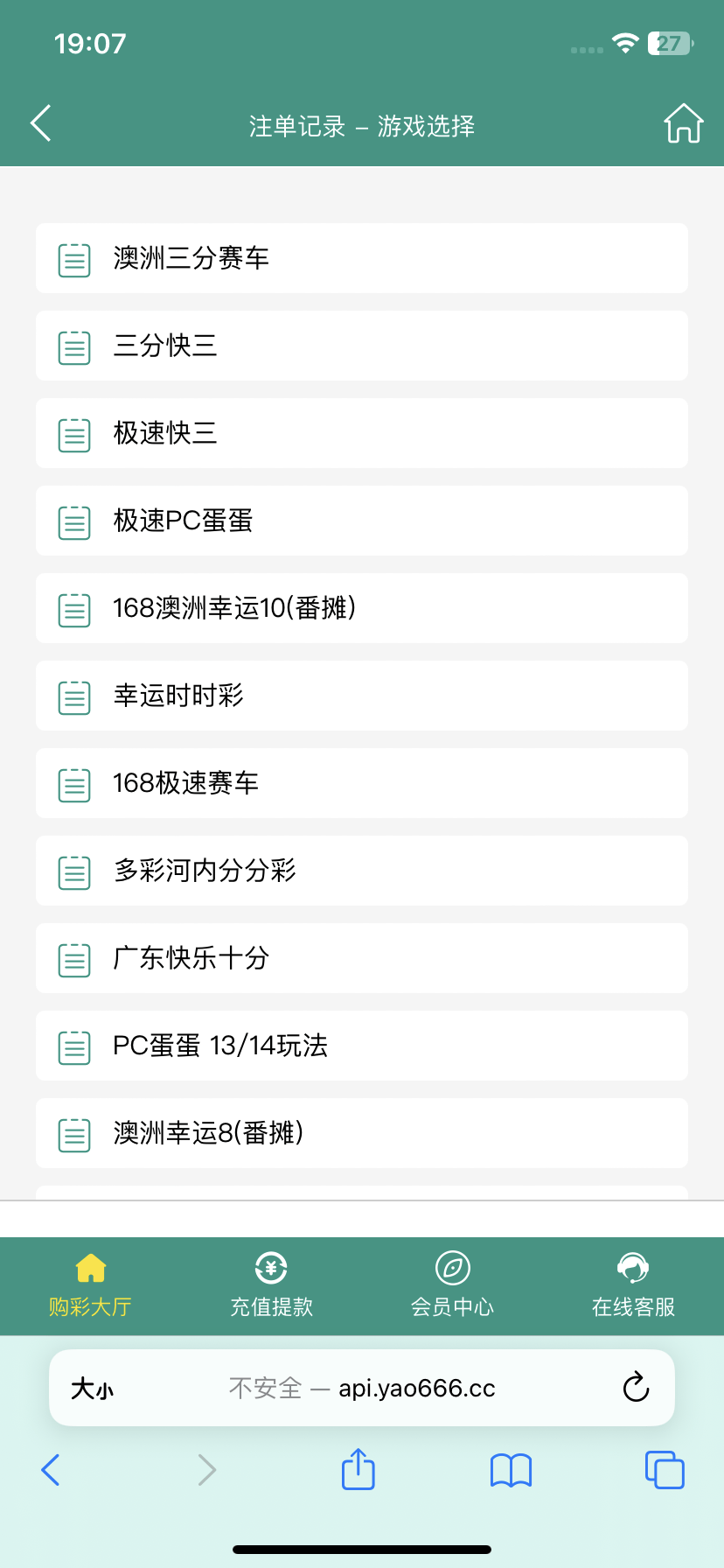724x1568 pixels.
Task: Open 168极速赛车 bet records
Action: pos(362,783)
